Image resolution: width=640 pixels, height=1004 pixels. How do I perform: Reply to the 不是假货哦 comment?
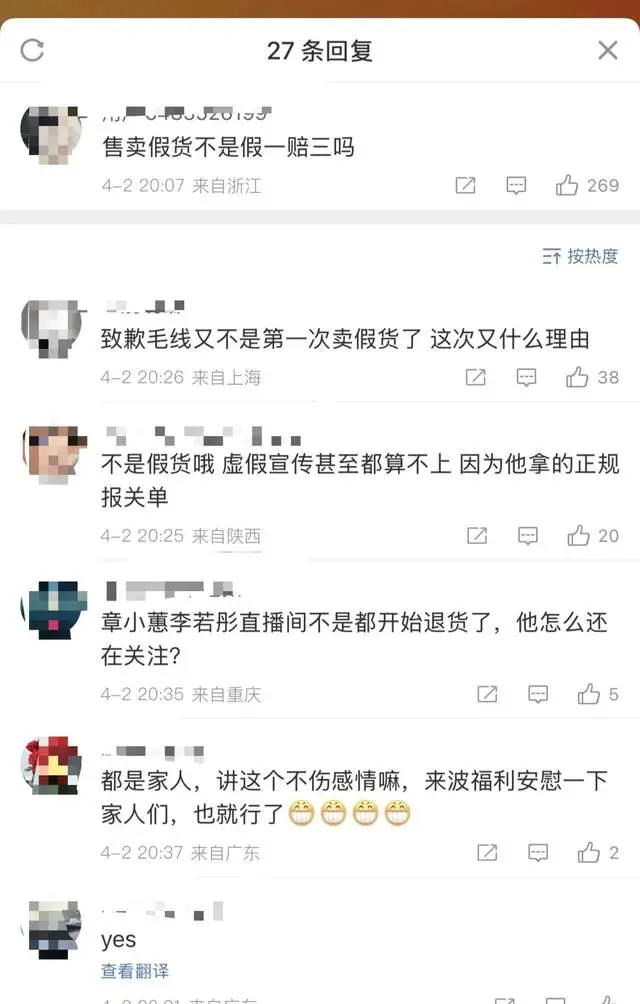[x=528, y=536]
